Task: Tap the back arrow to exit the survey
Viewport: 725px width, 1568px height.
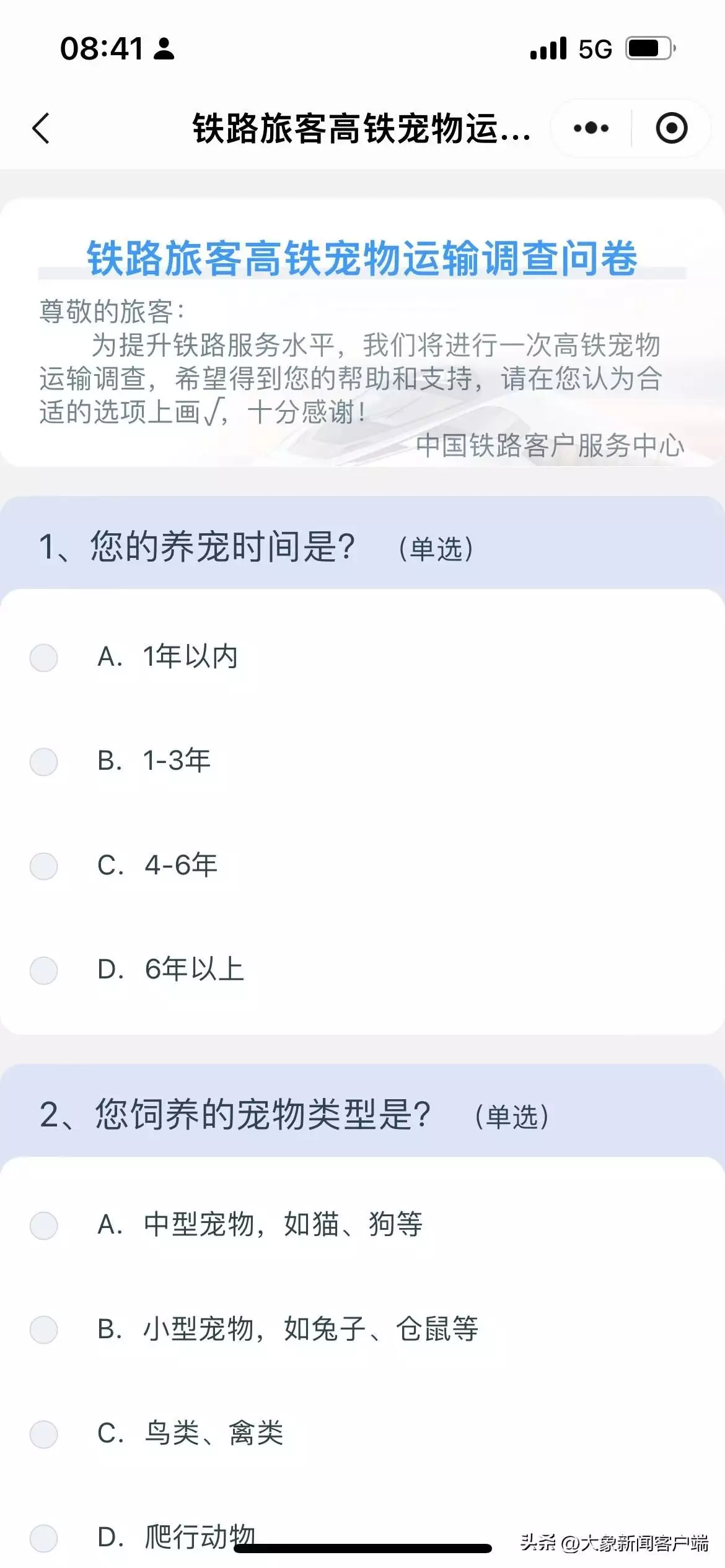Action: pyautogui.click(x=42, y=128)
